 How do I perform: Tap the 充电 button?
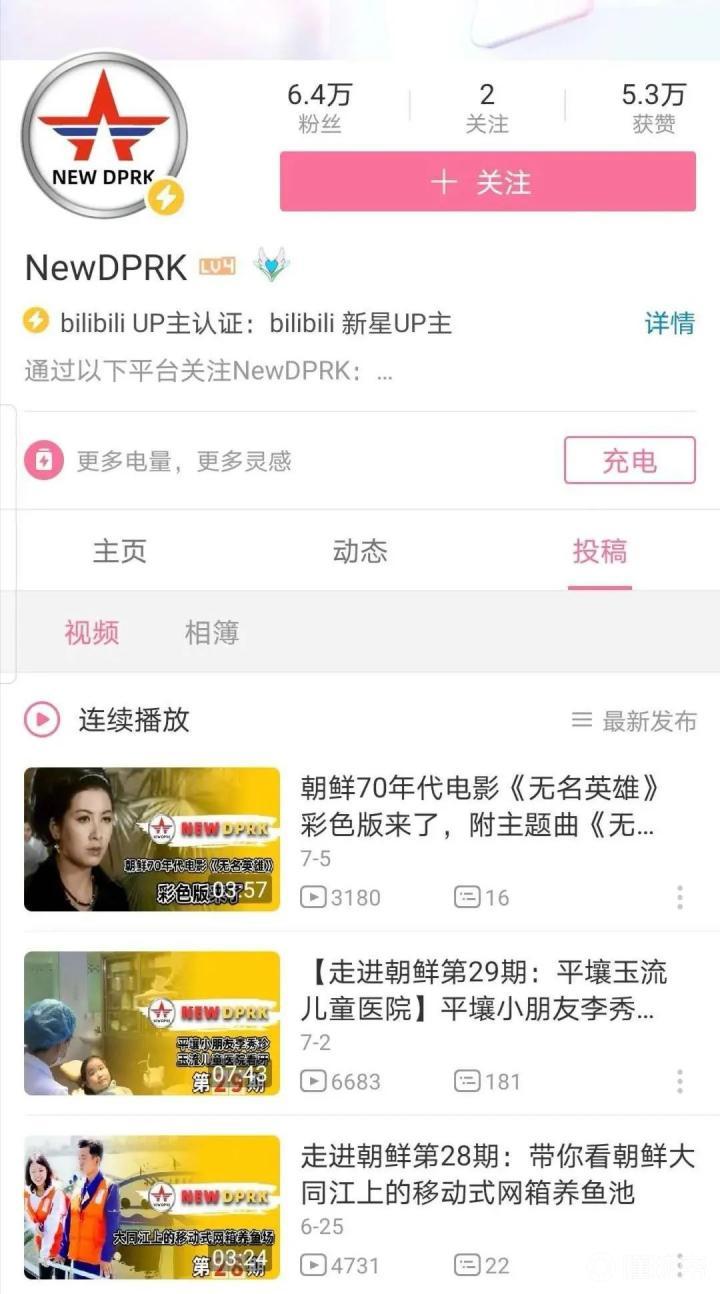[x=629, y=461]
